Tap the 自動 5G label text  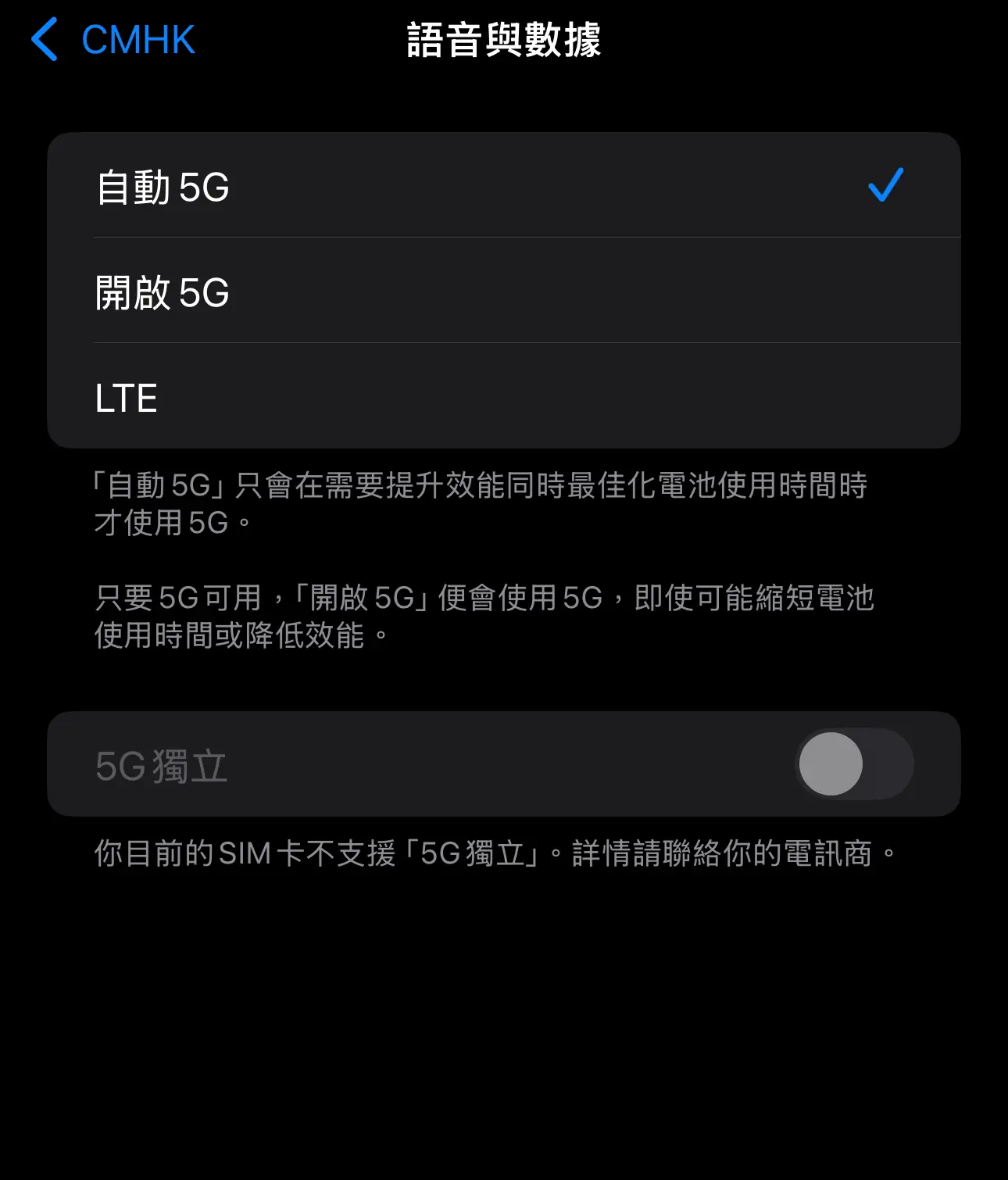160,188
